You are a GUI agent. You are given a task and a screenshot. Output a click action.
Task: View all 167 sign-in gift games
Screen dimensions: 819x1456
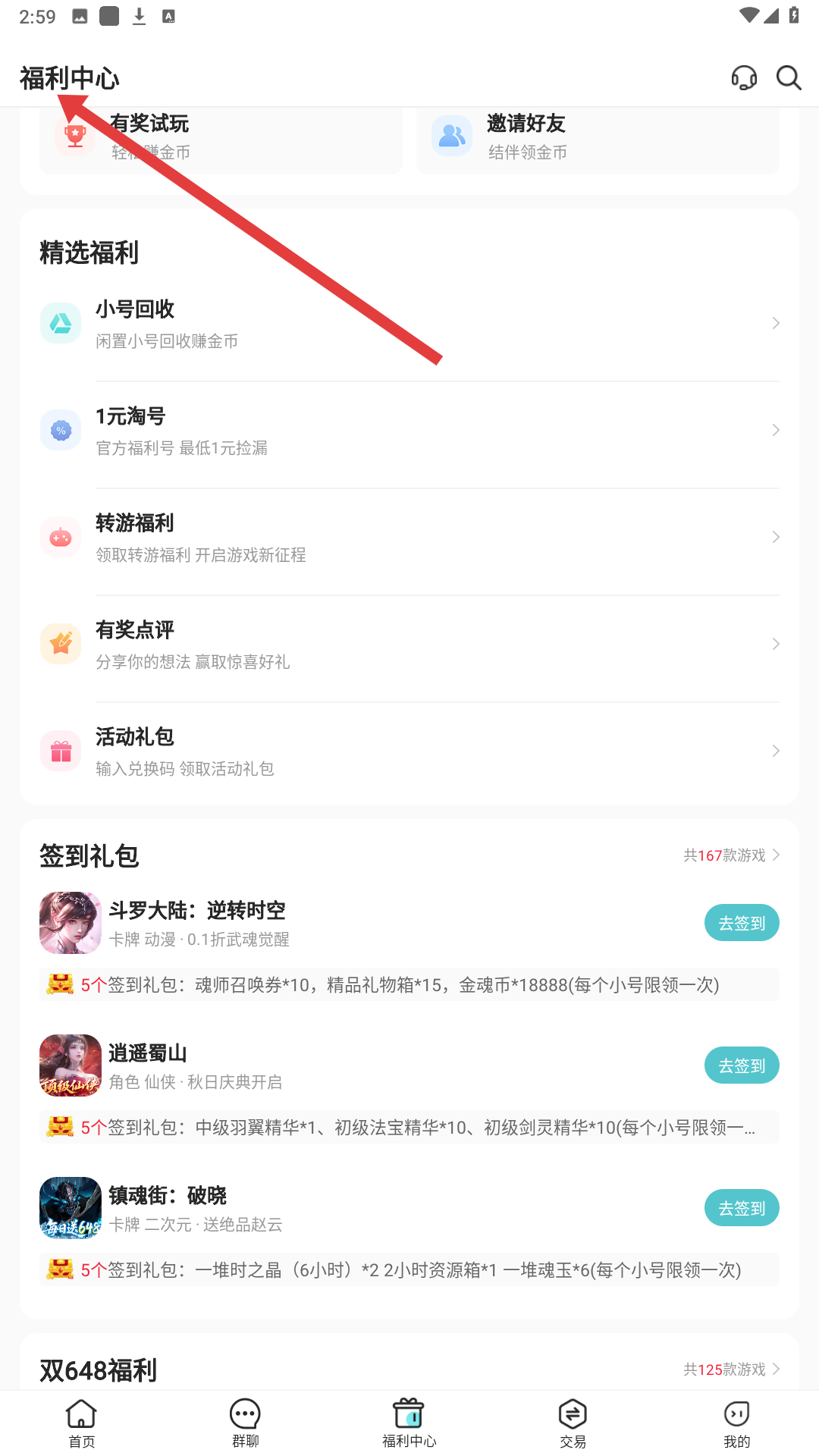731,855
